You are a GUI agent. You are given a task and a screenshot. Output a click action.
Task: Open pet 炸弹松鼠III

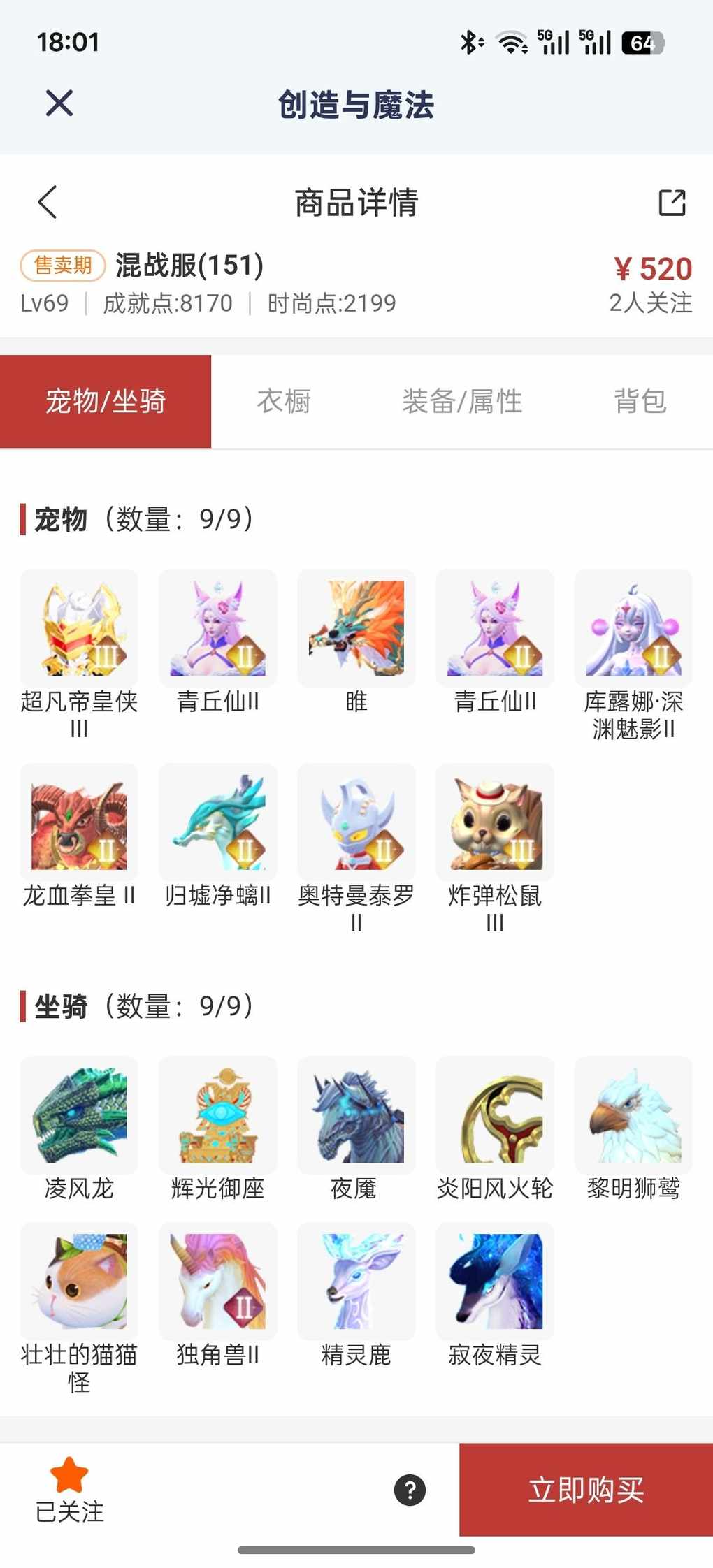click(495, 822)
